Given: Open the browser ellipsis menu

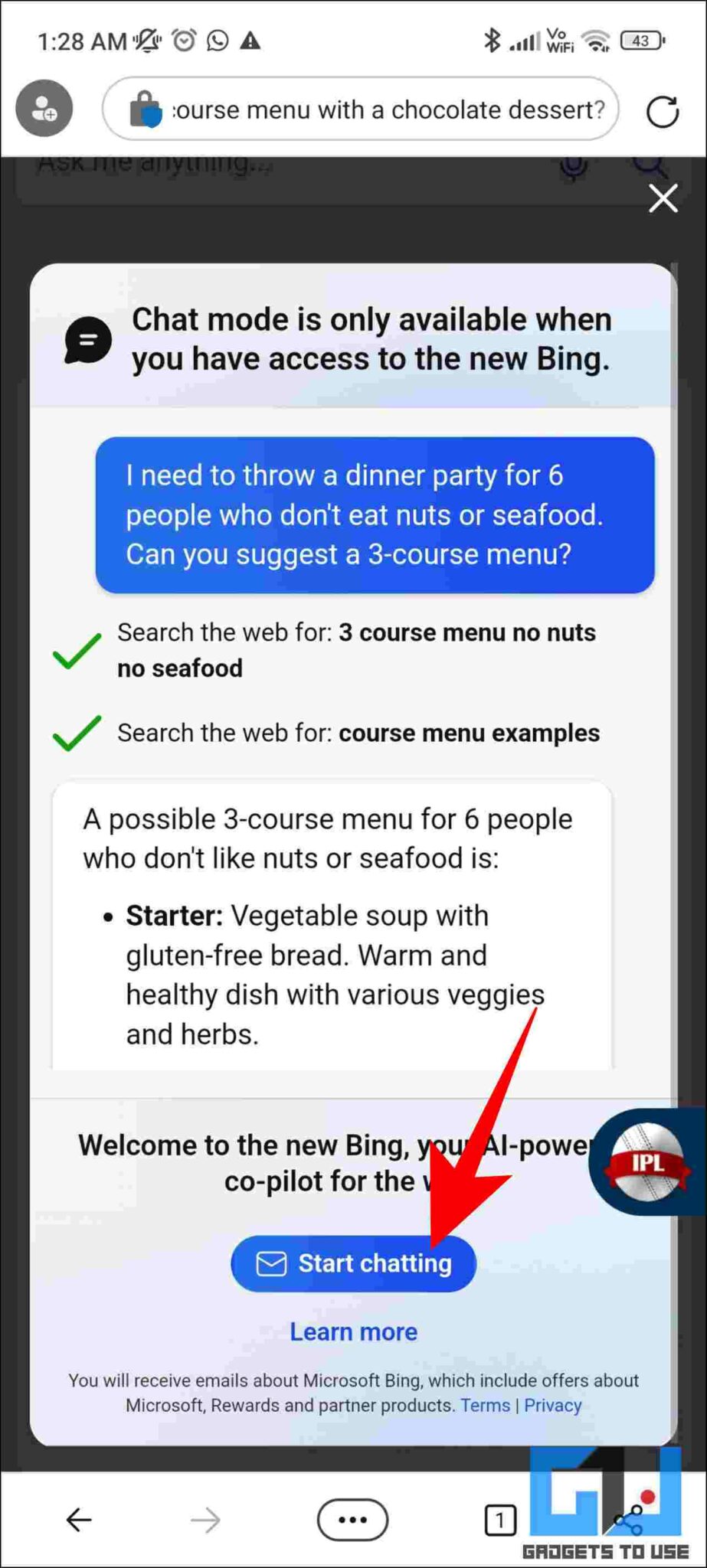Looking at the screenshot, I should coord(352,1520).
